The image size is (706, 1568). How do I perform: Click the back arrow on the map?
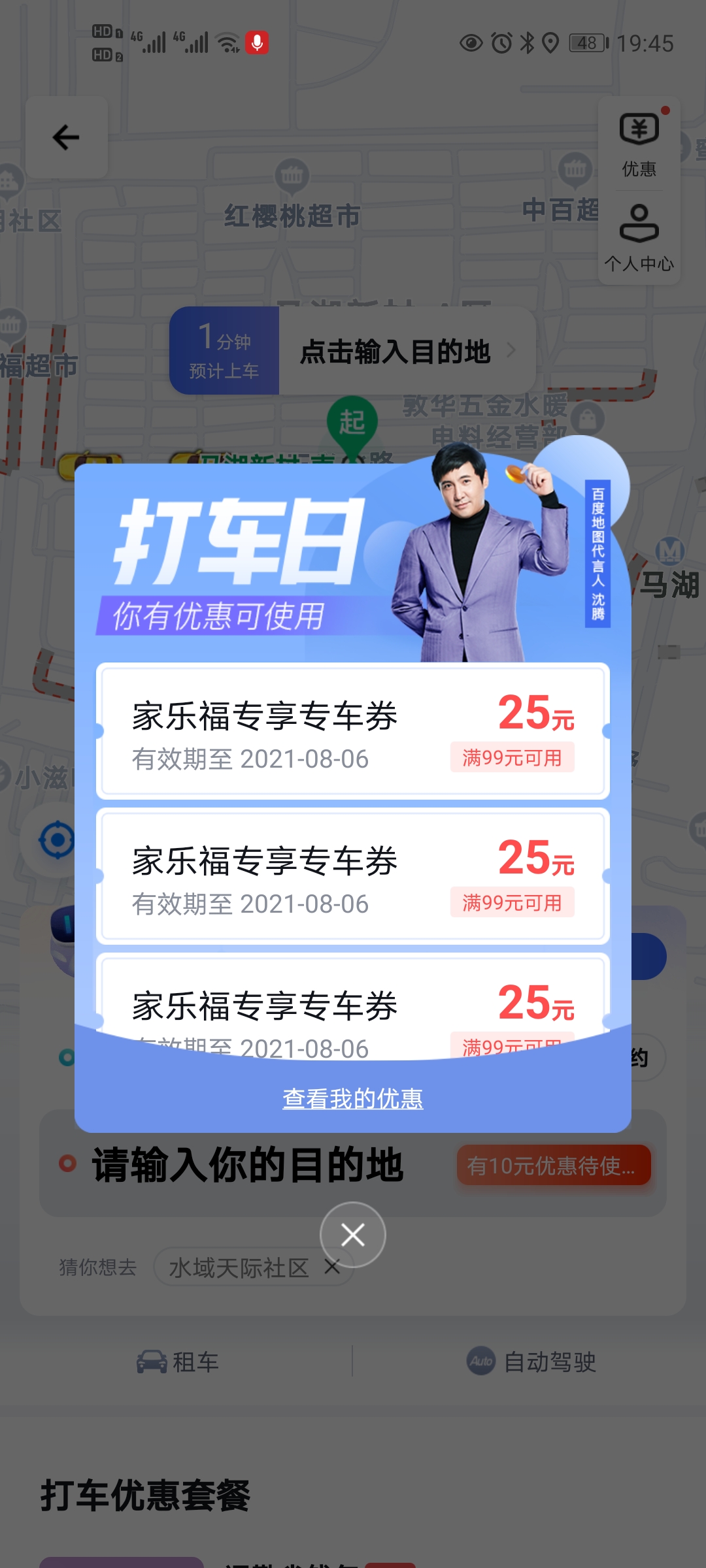(x=65, y=137)
